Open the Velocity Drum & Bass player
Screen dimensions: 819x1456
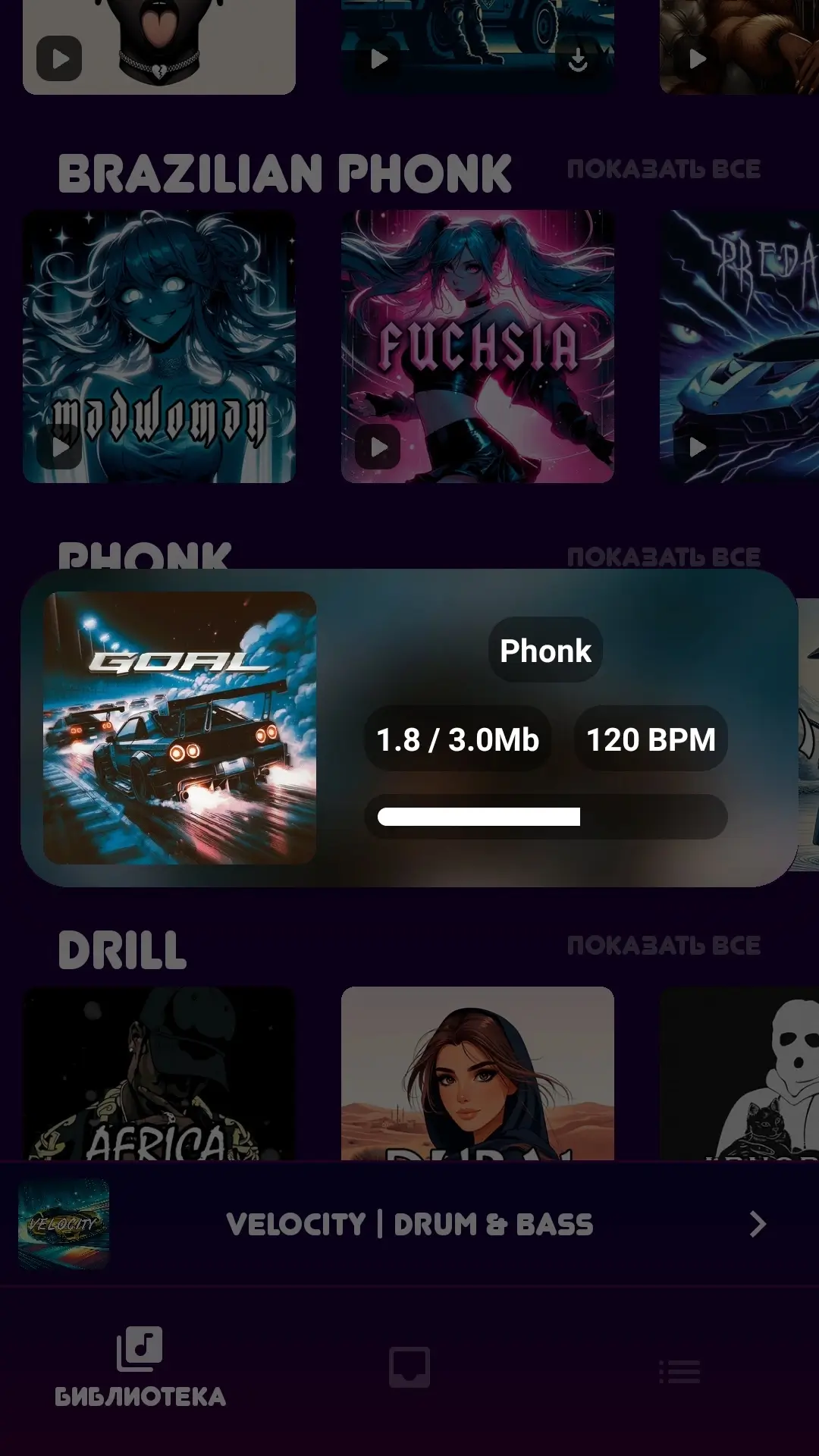[409, 1224]
